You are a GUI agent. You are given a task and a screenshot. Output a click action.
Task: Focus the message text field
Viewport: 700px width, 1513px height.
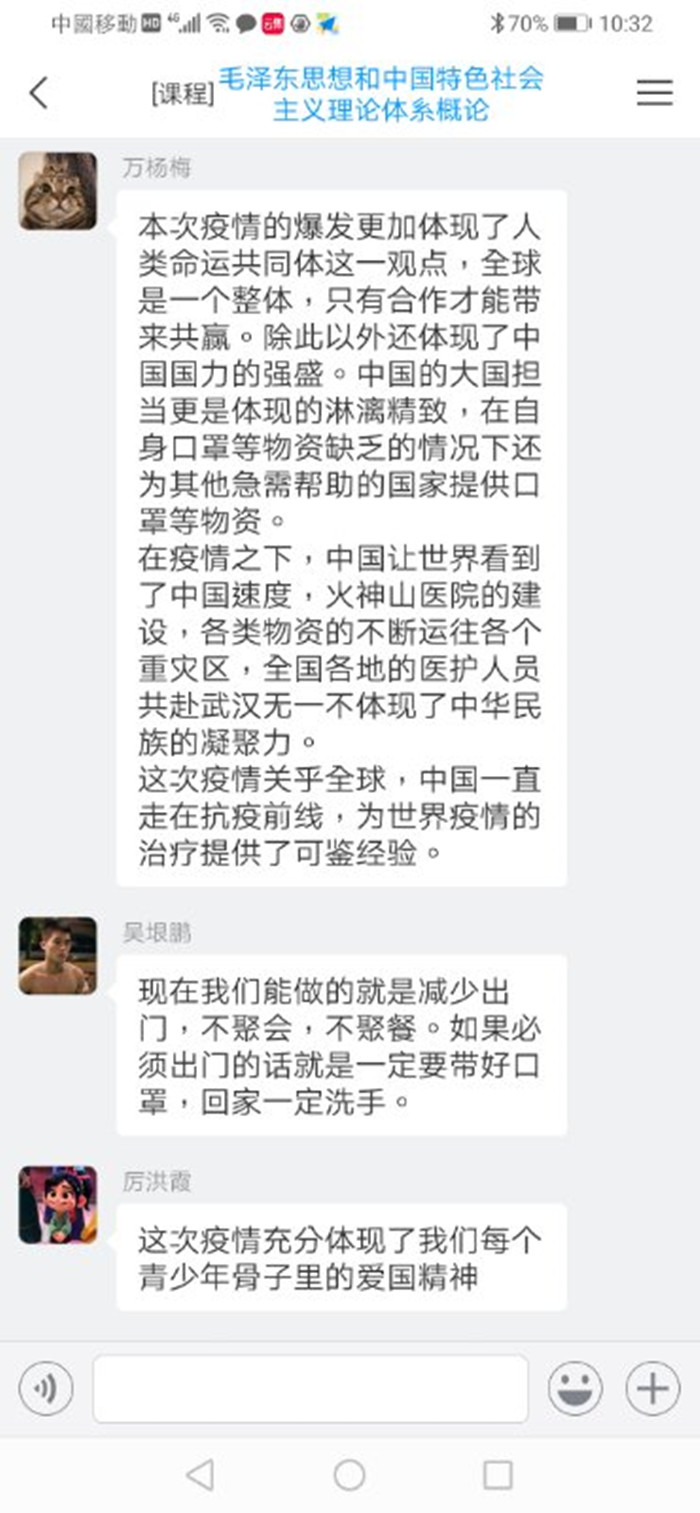(310, 1389)
